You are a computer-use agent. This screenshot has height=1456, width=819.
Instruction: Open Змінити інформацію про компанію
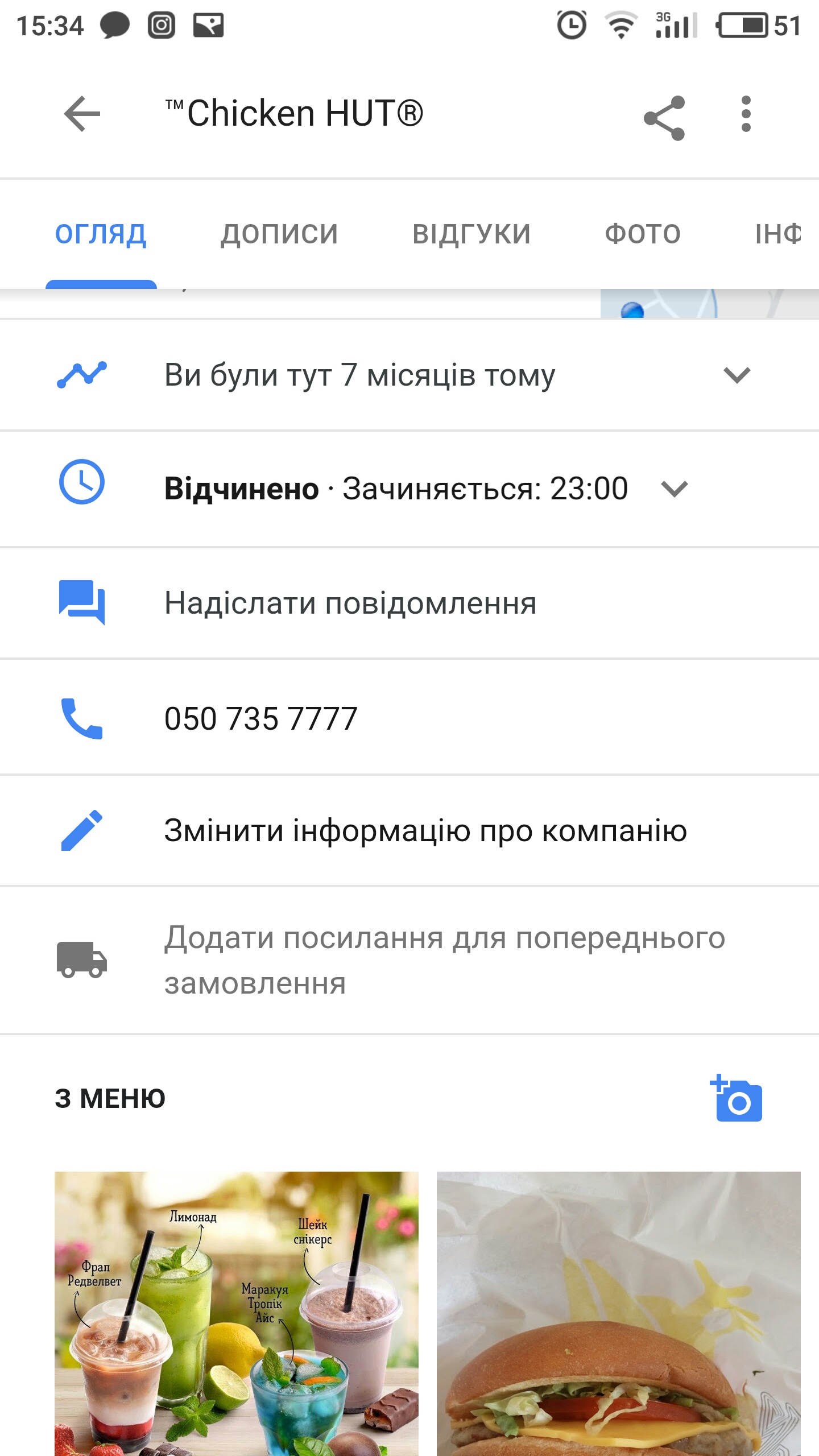(x=409, y=830)
